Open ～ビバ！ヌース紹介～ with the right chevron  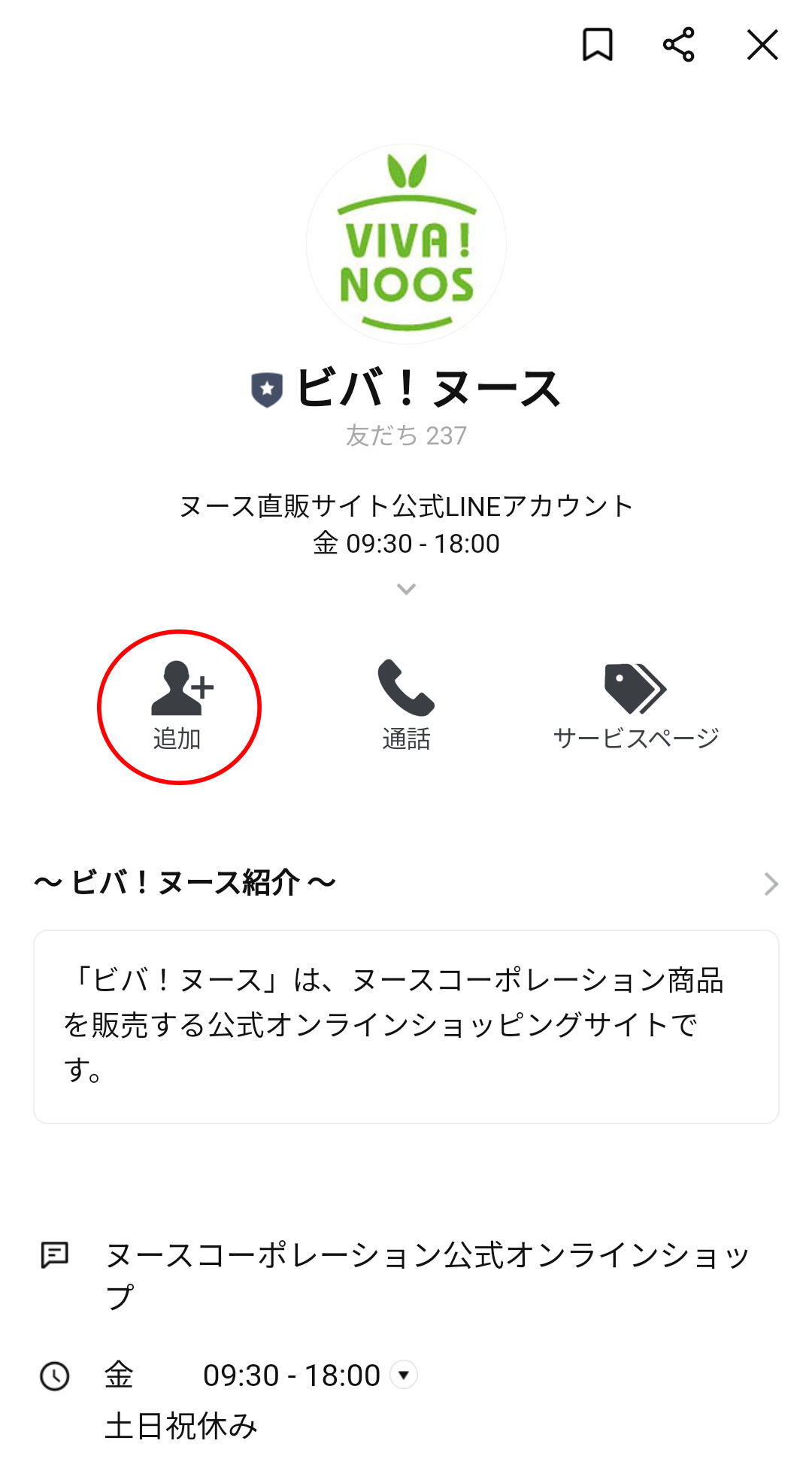(x=769, y=884)
